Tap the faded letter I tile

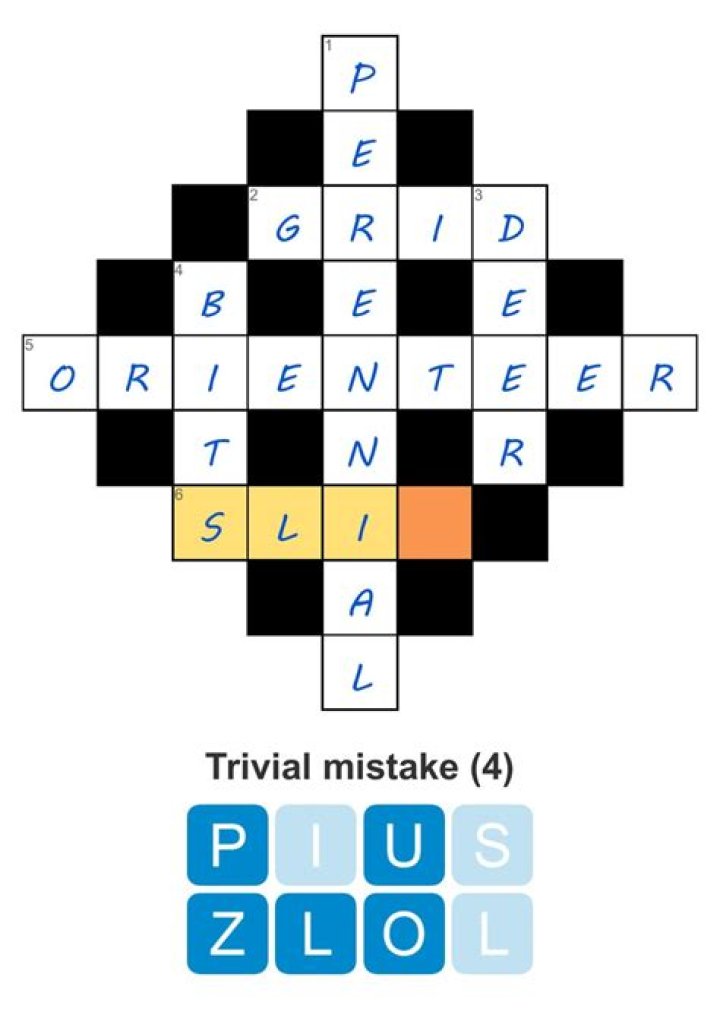(x=316, y=844)
